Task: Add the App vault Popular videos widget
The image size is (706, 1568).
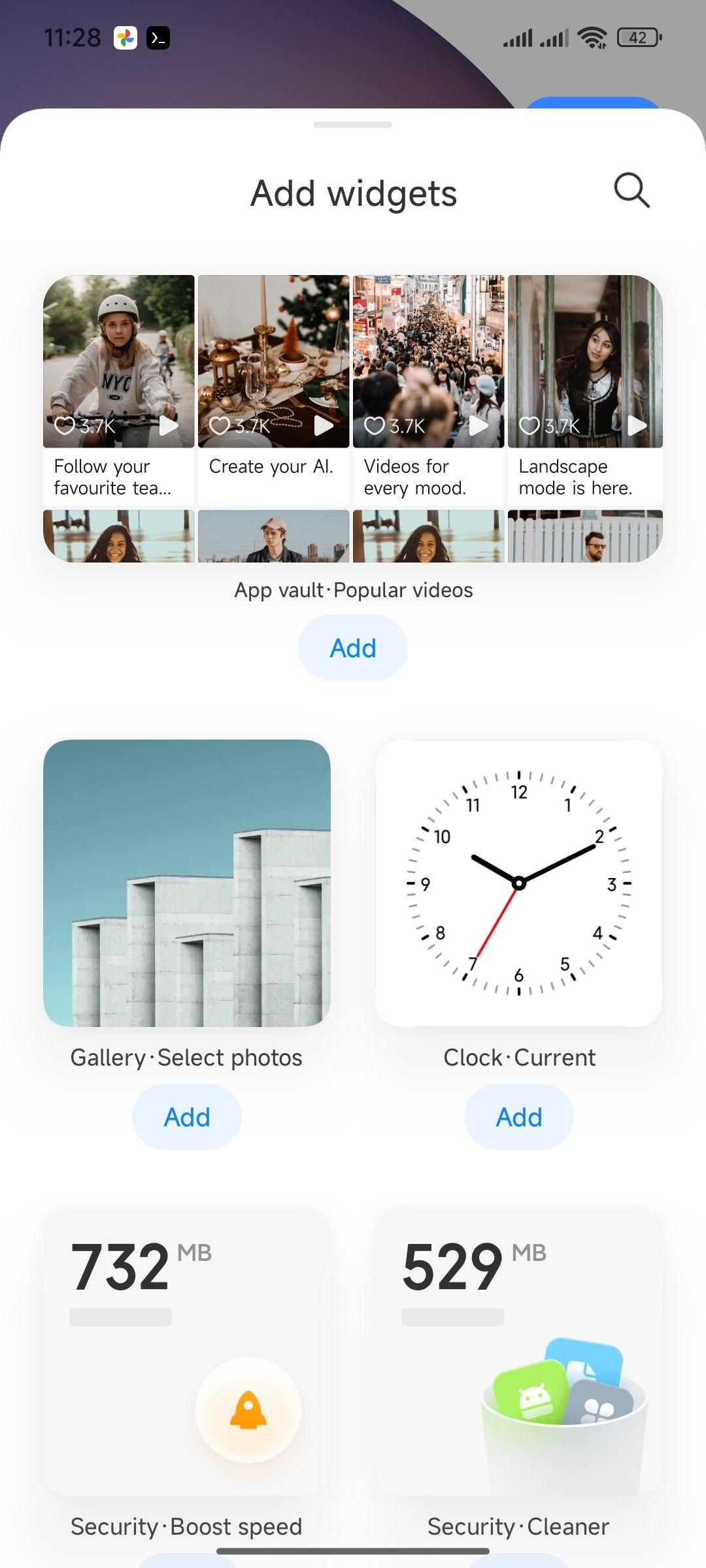Action: coord(353,648)
